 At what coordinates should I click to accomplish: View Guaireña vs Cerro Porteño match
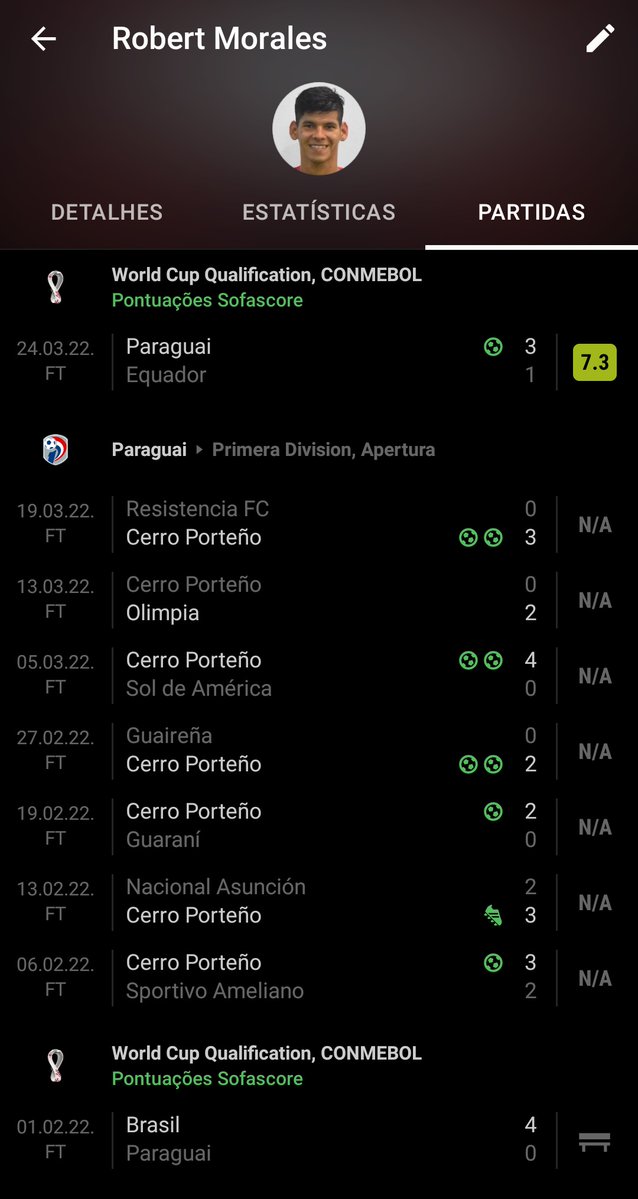(x=319, y=750)
